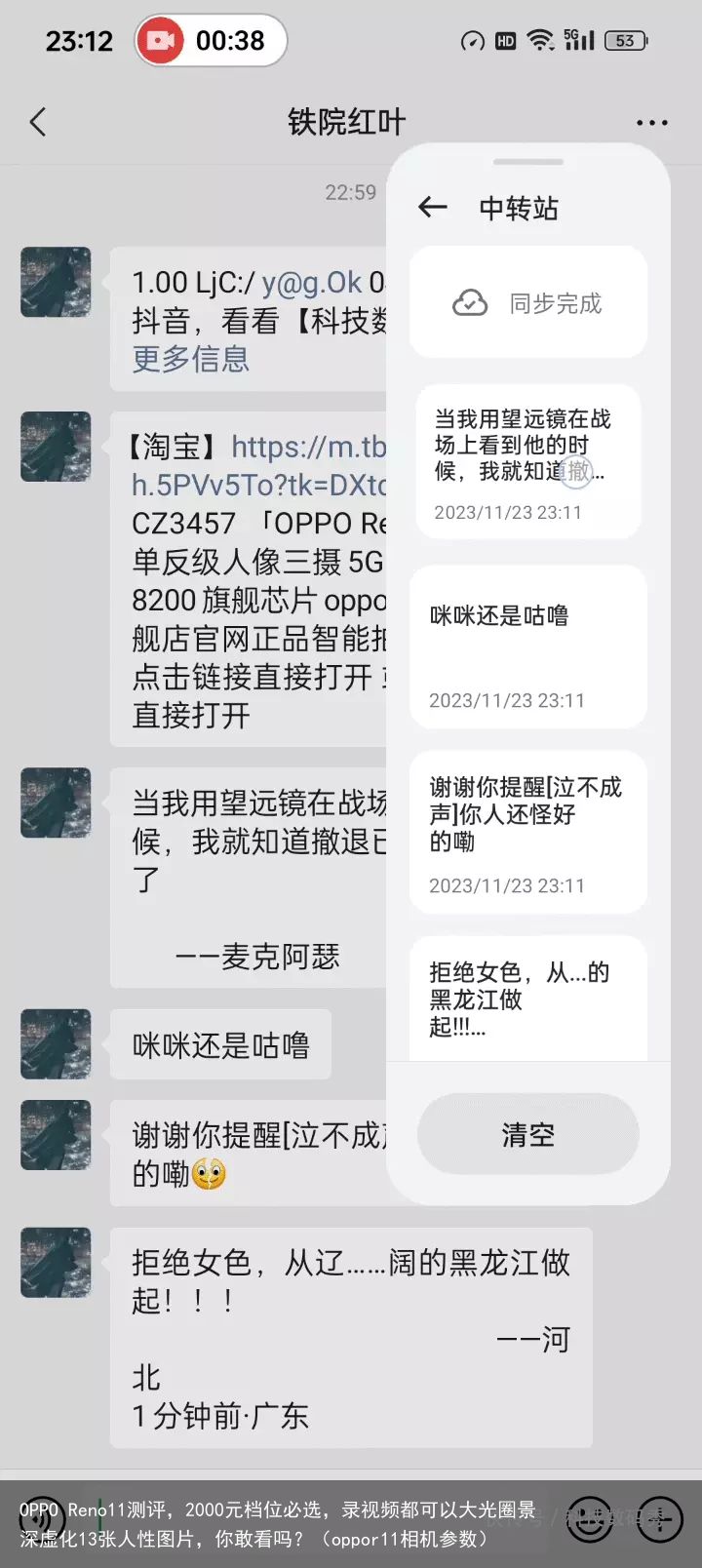The height and width of the screenshot is (1568, 702).
Task: Open the 拒绝女色 card in 中转站
Action: tap(527, 997)
